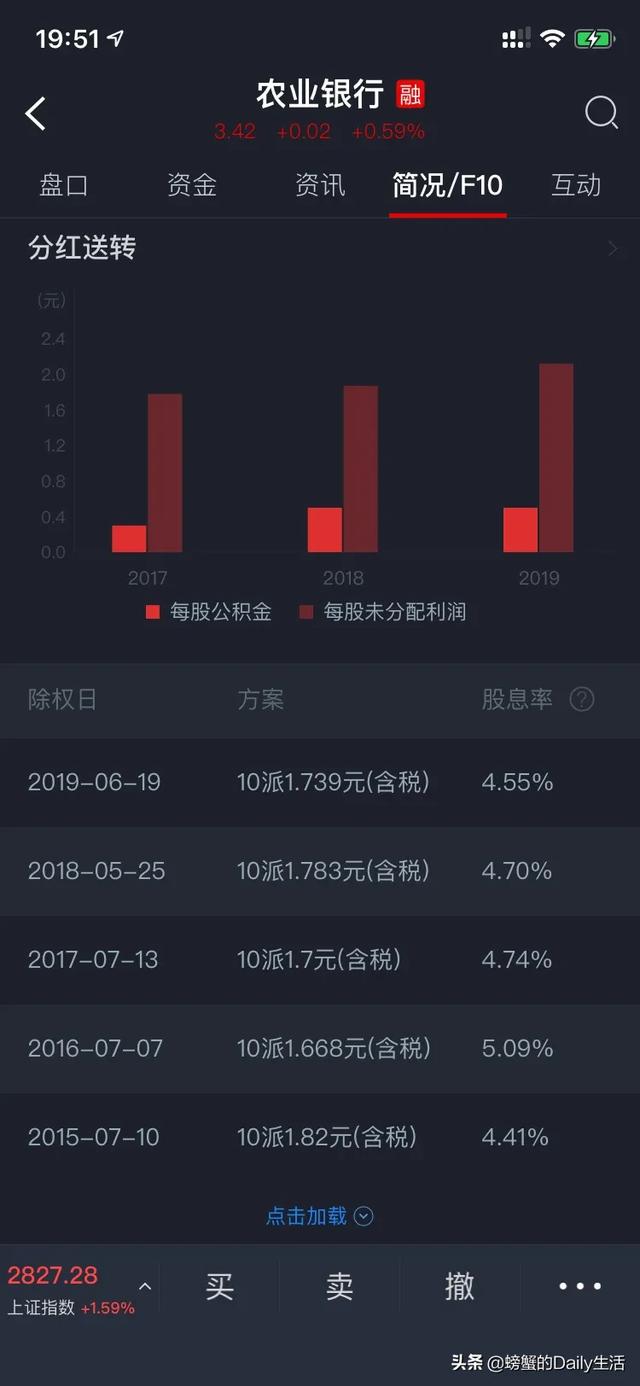Open the search magnifier icon
This screenshot has width=640, height=1386.
pos(601,113)
